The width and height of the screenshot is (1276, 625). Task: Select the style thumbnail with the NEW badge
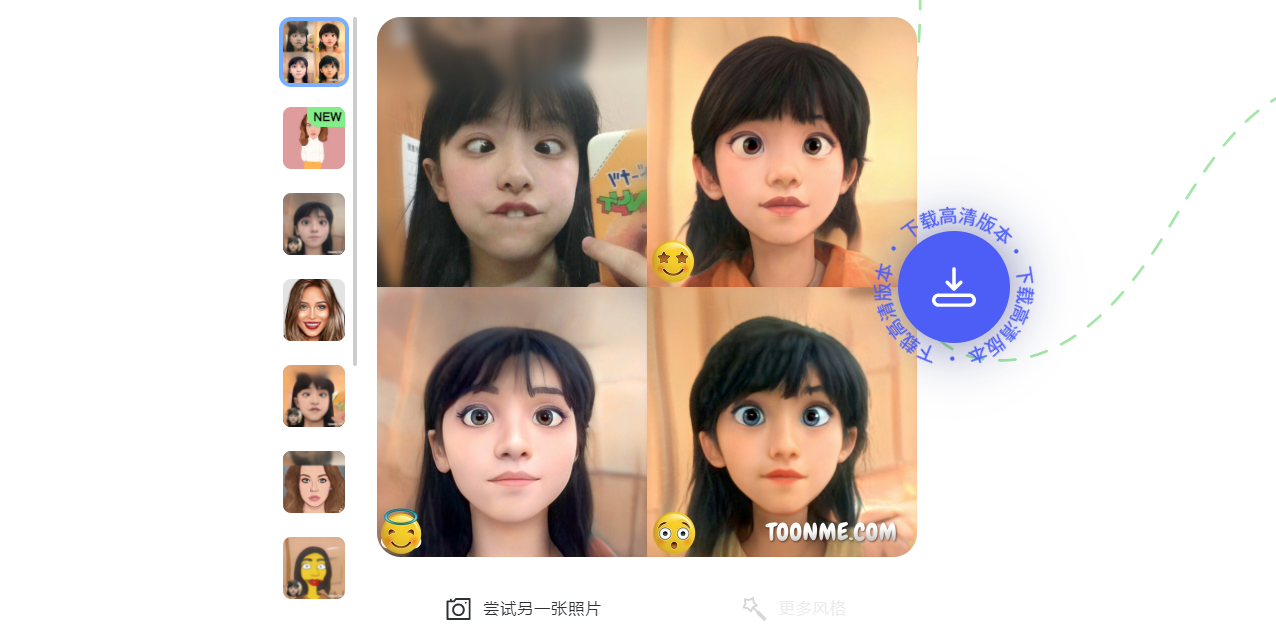pos(314,138)
